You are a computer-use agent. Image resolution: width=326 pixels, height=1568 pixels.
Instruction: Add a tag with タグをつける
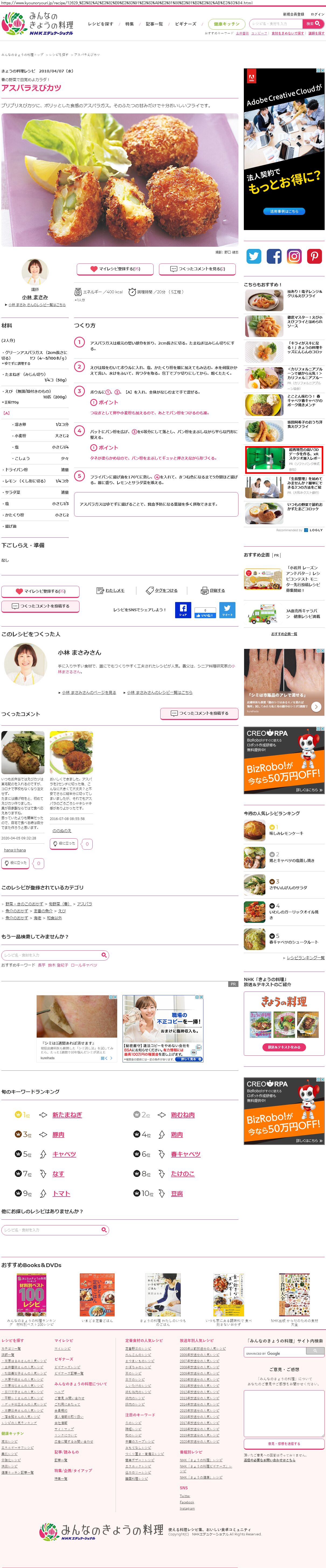click(x=162, y=590)
